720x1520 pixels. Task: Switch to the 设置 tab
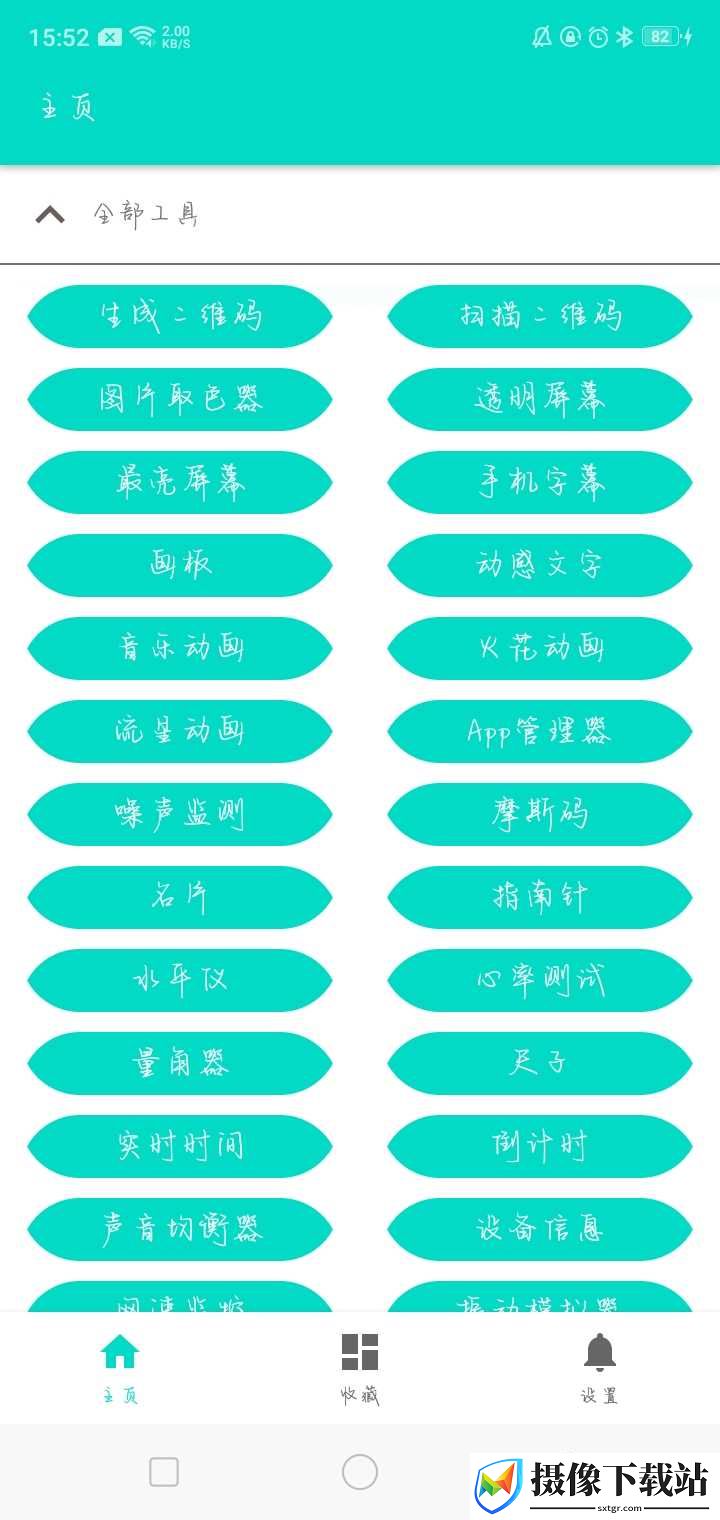point(600,1368)
